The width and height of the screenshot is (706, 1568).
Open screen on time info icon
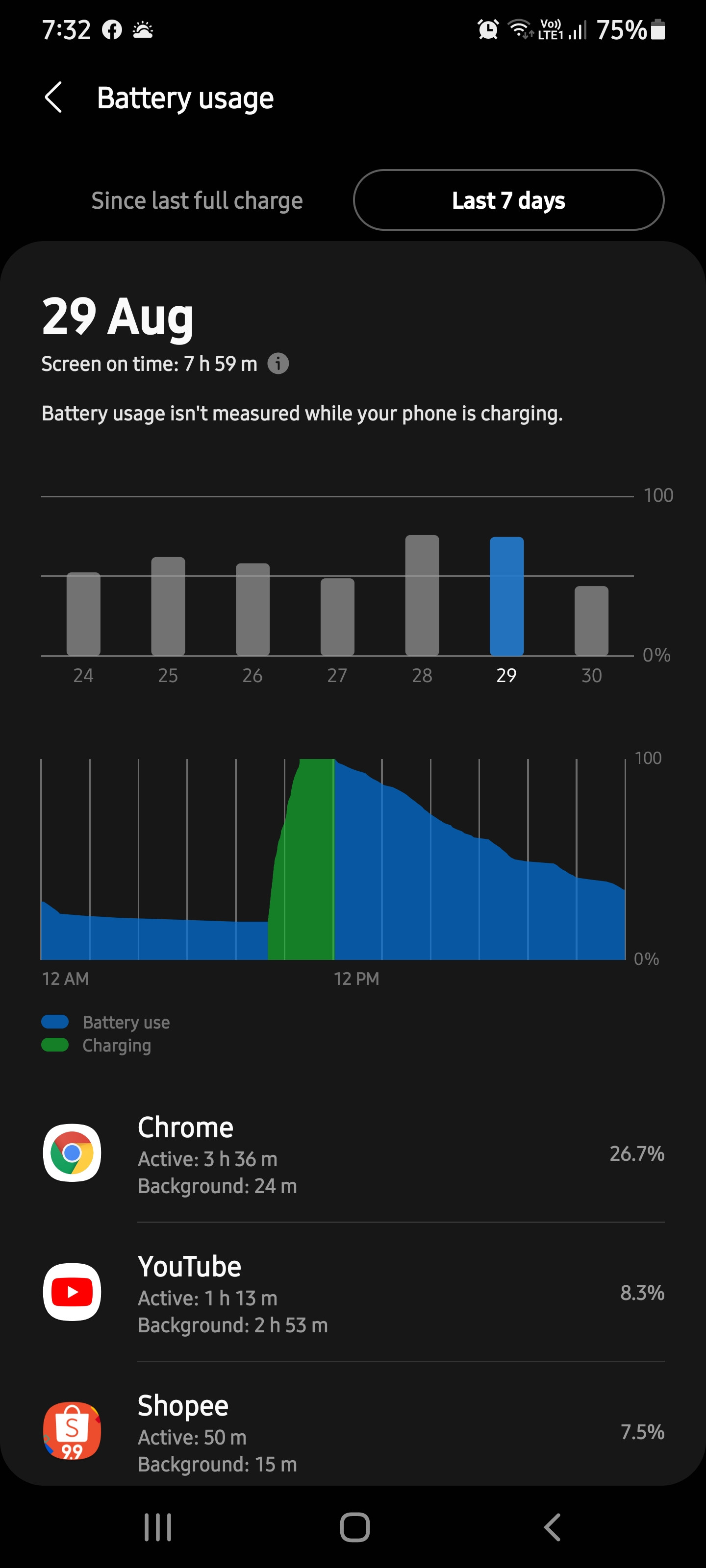pos(278,364)
